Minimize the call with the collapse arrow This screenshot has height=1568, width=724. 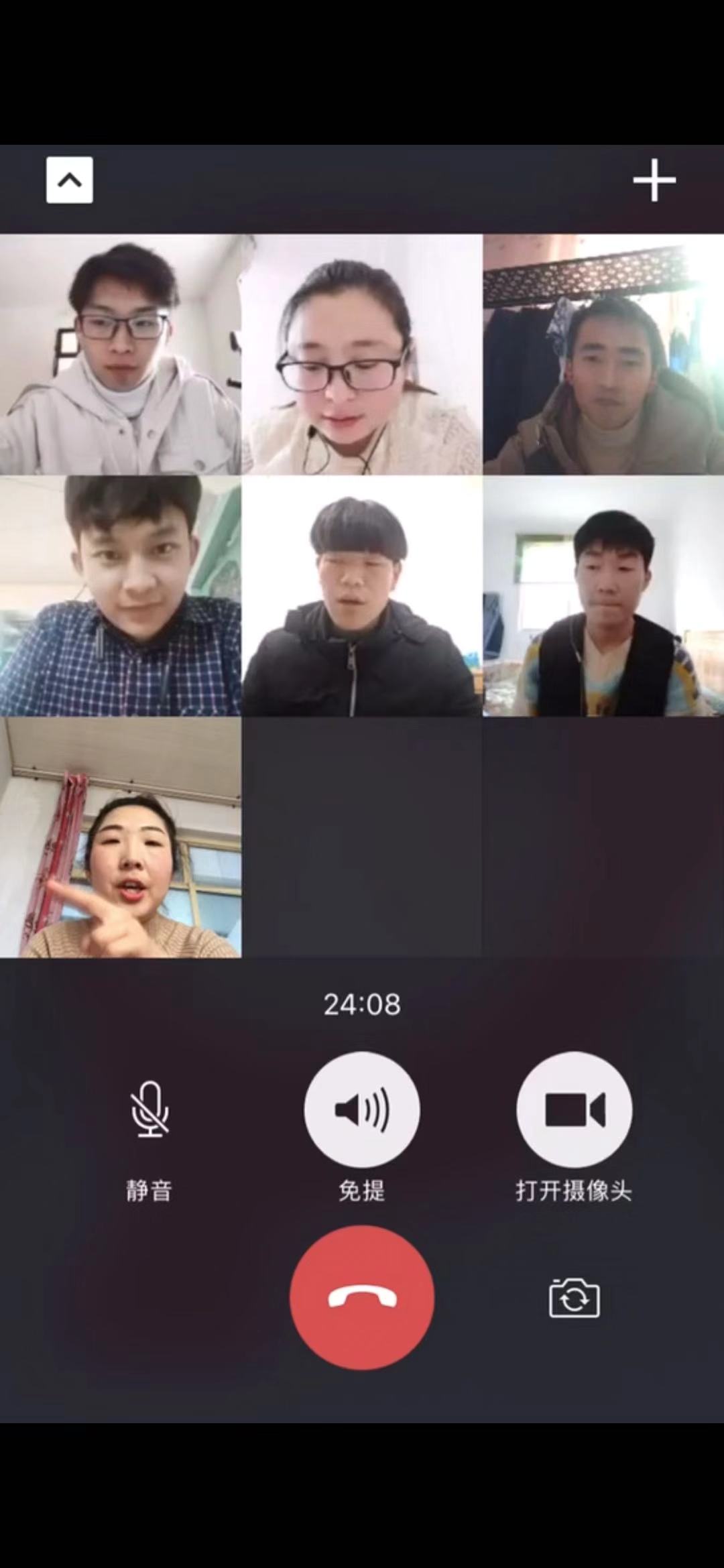pos(70,180)
